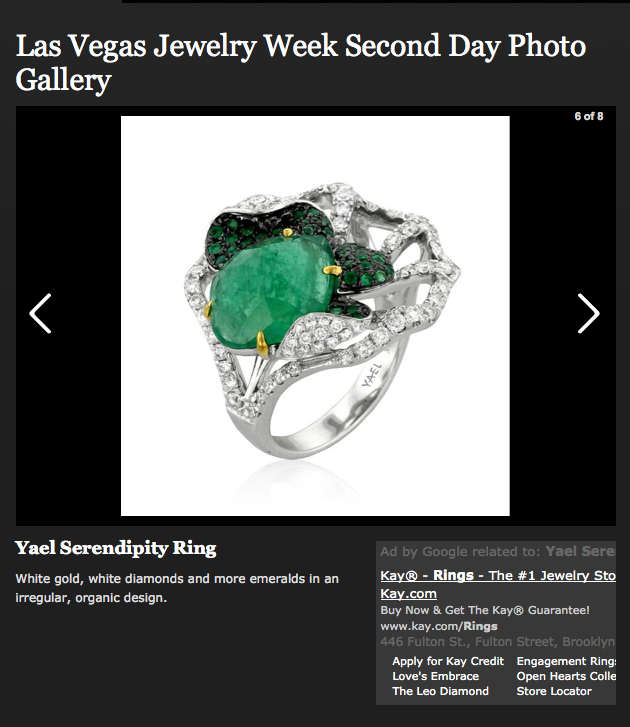Viewport: 630px width, 727px height.
Task: Open the Engagement Rings ad link
Action: tap(566, 662)
